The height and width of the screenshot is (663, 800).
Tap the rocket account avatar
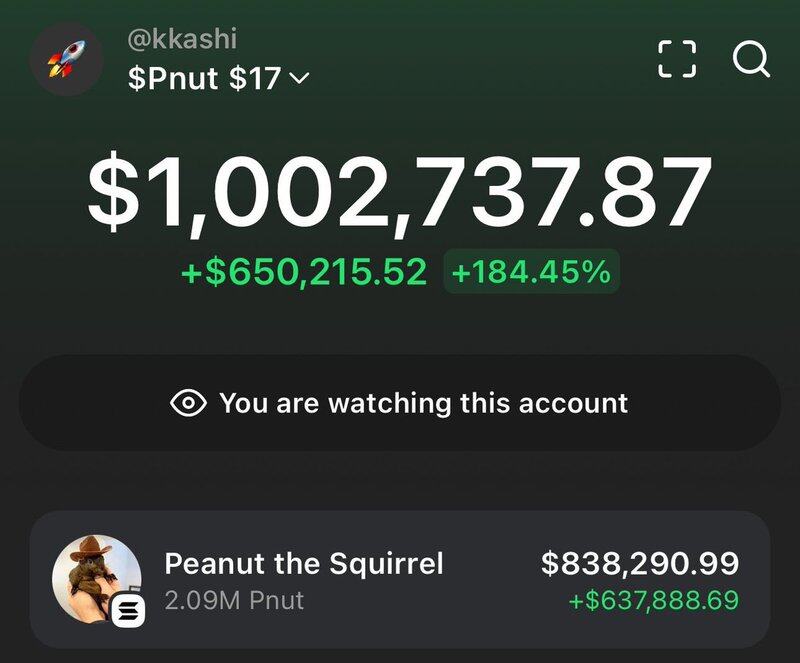coord(66,60)
